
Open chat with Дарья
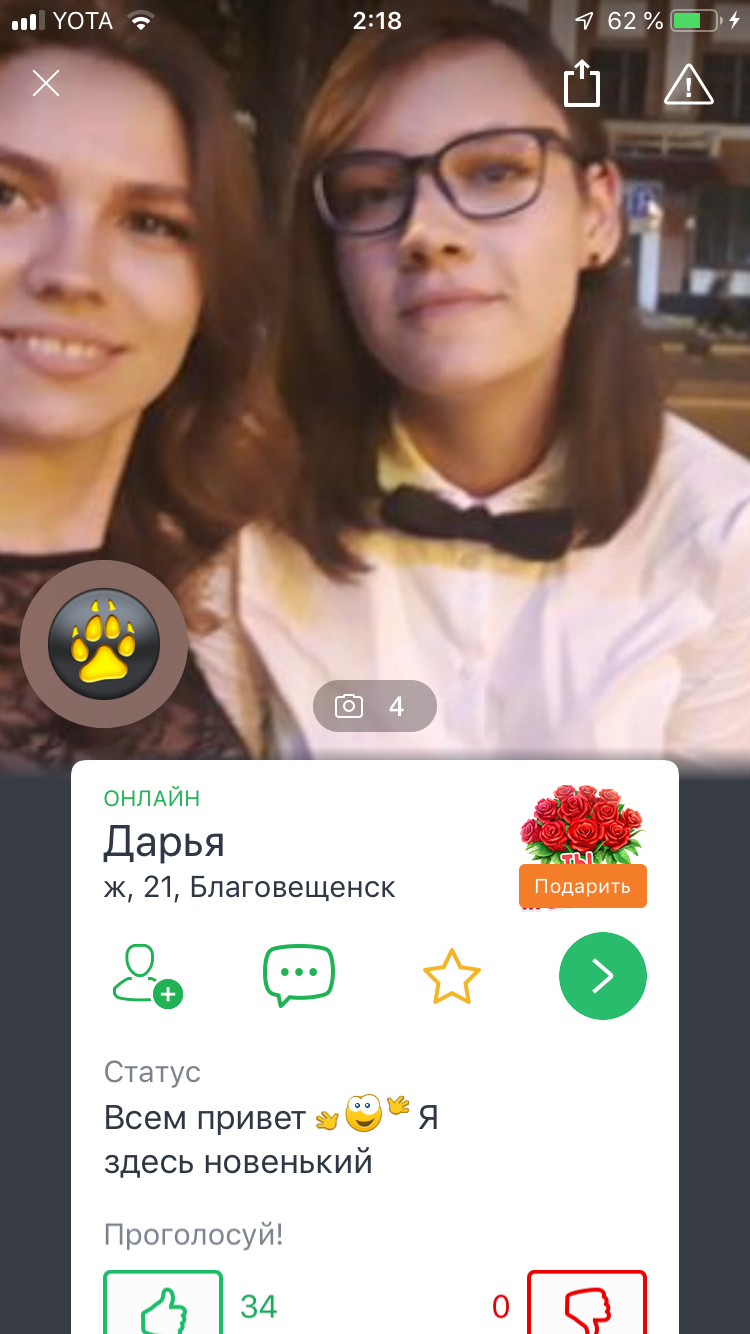coord(299,975)
